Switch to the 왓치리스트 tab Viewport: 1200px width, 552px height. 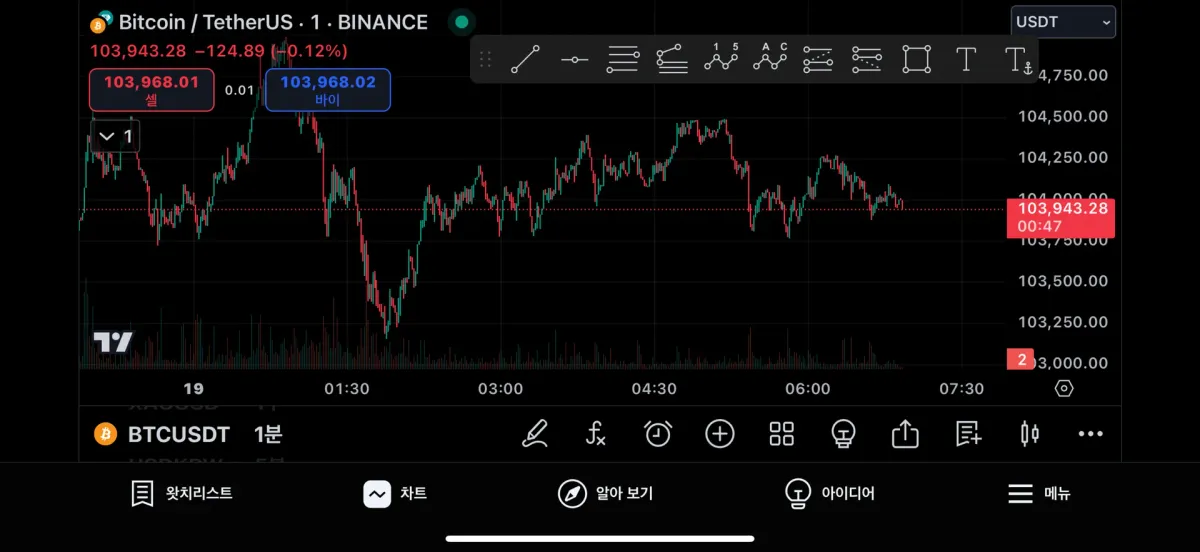tap(182, 494)
